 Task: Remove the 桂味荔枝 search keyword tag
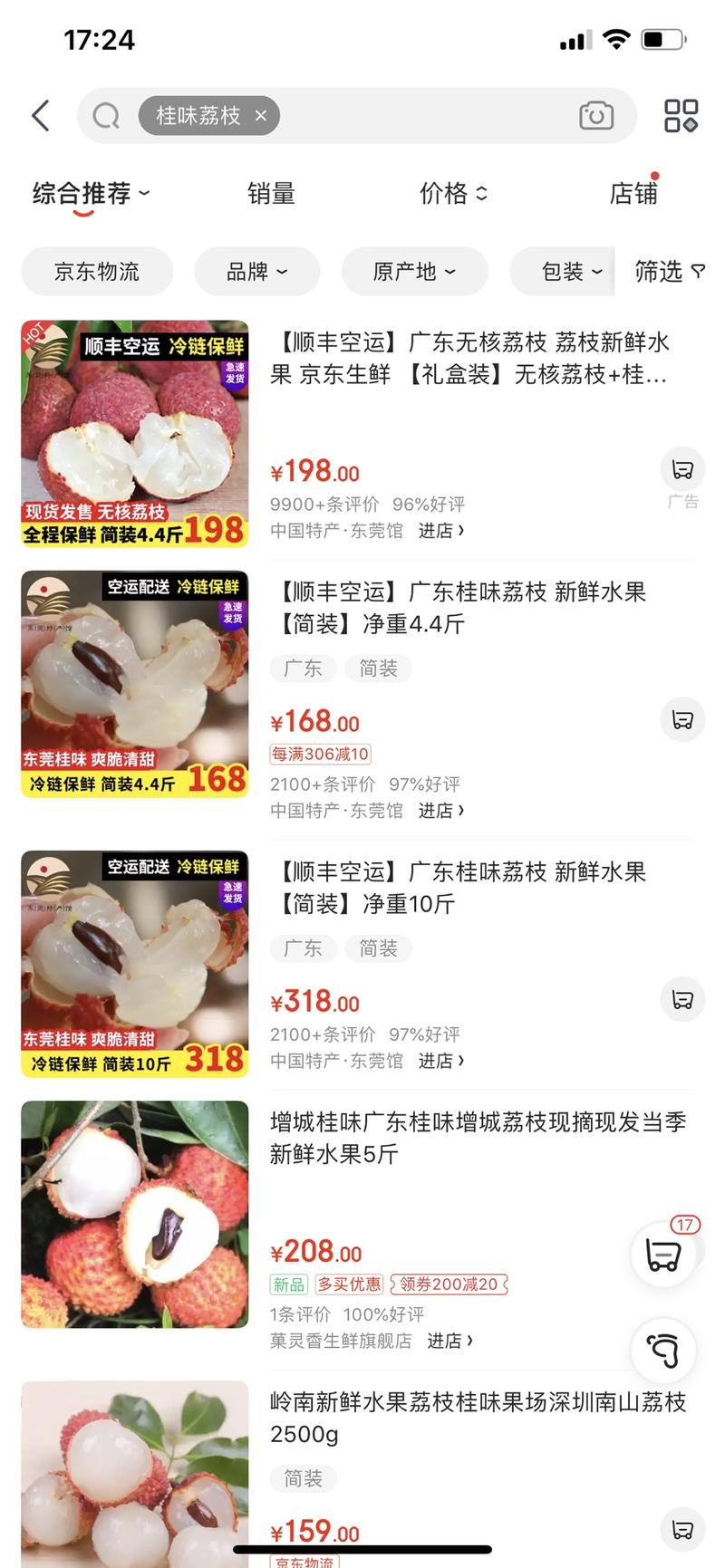click(x=260, y=116)
